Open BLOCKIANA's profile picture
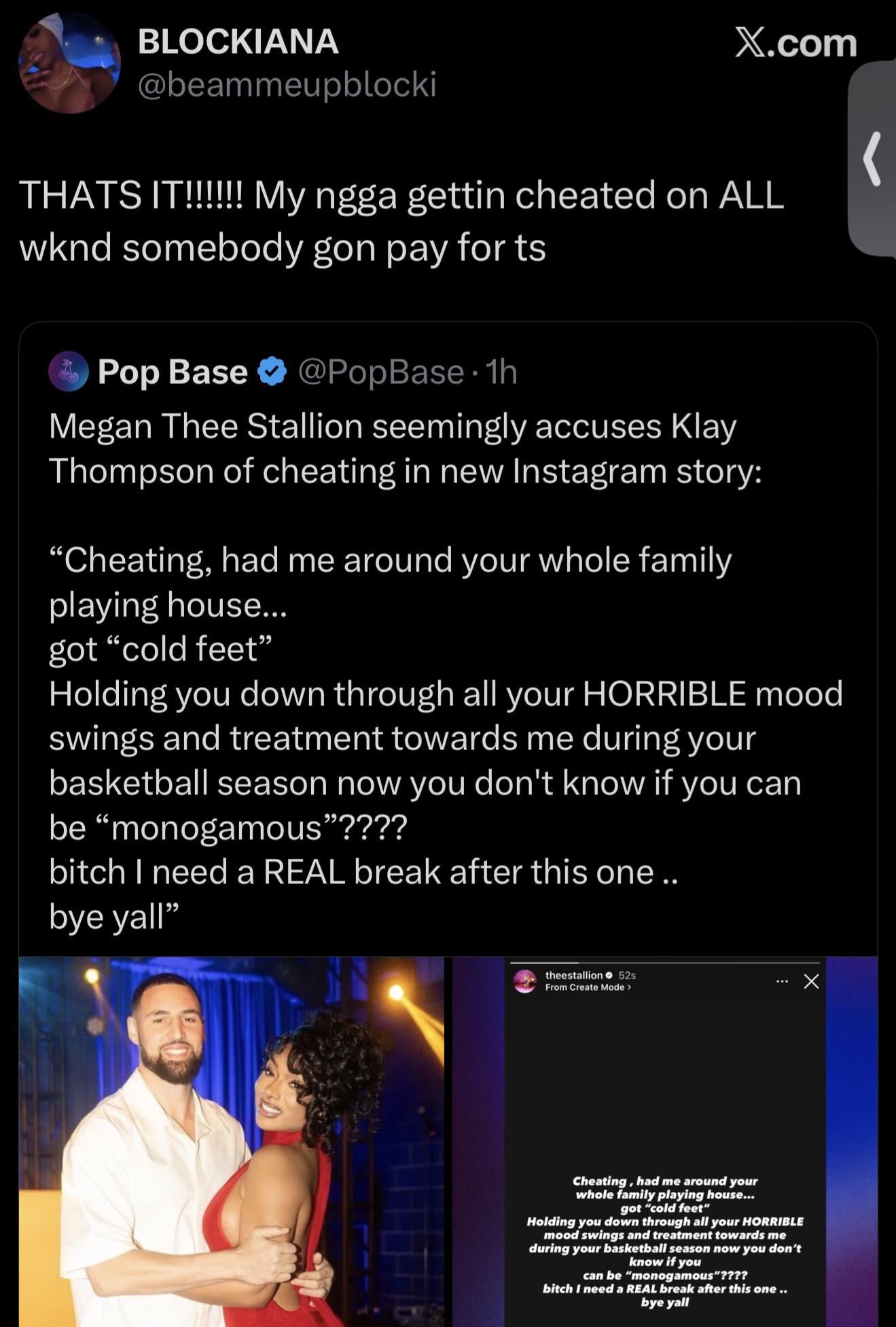 click(69, 63)
